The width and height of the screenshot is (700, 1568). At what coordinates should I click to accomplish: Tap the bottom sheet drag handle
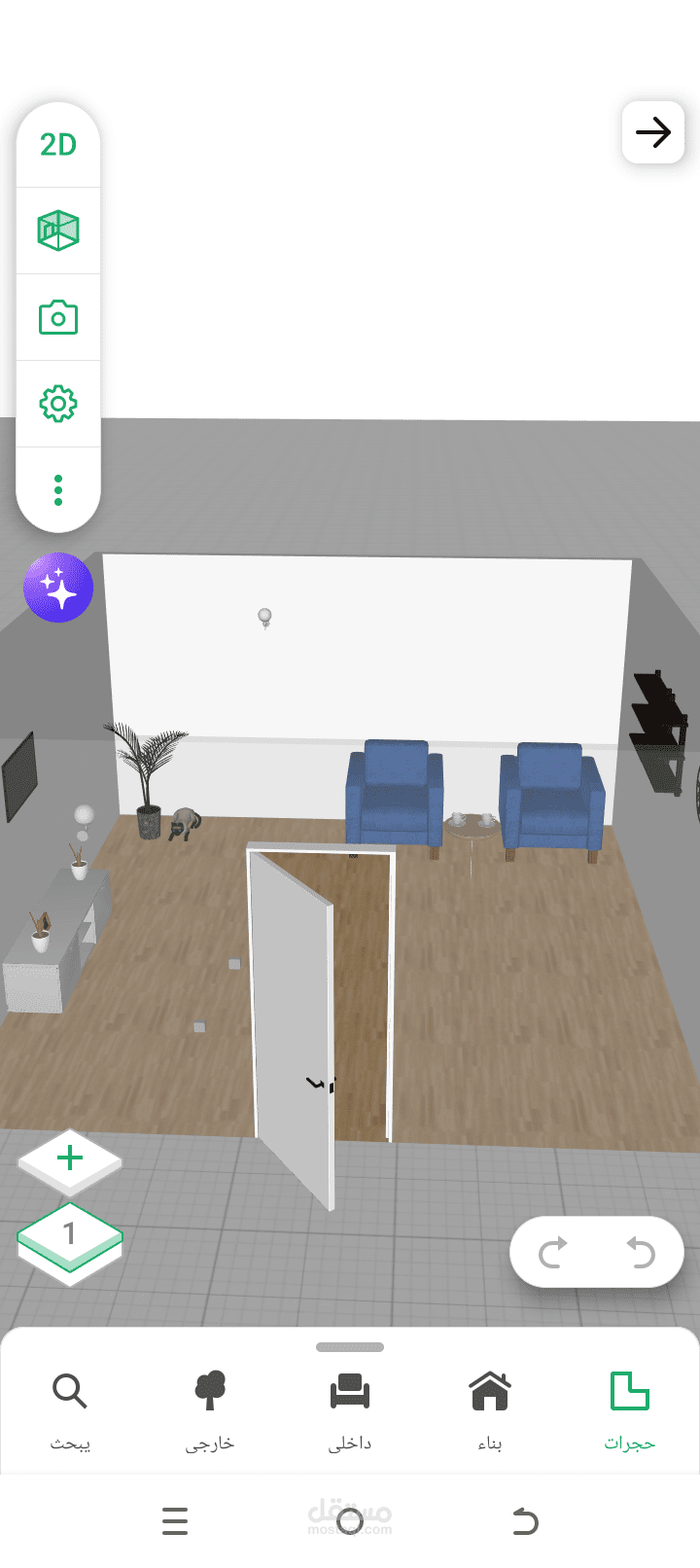coord(350,1347)
